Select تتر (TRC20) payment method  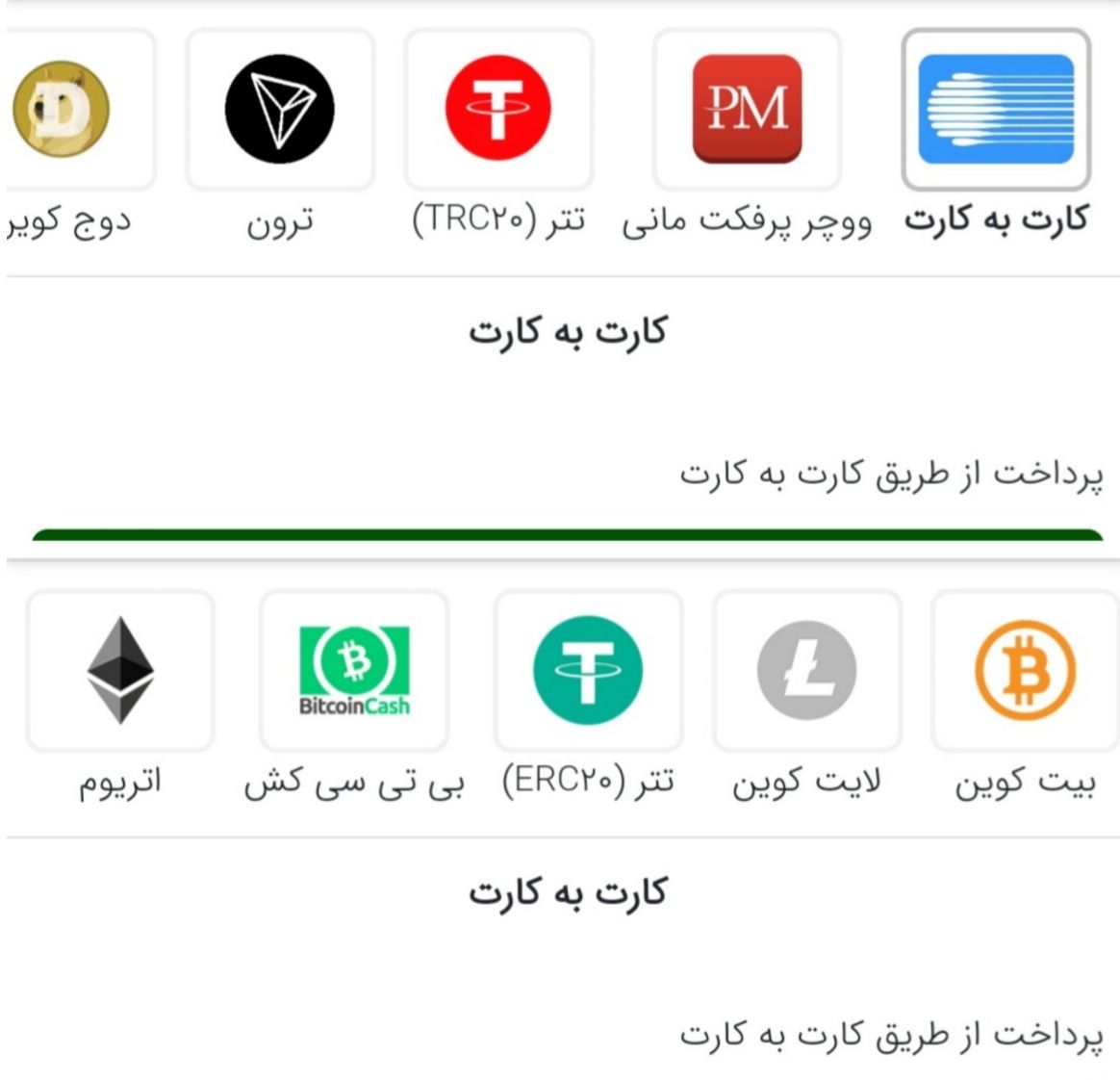(x=498, y=109)
